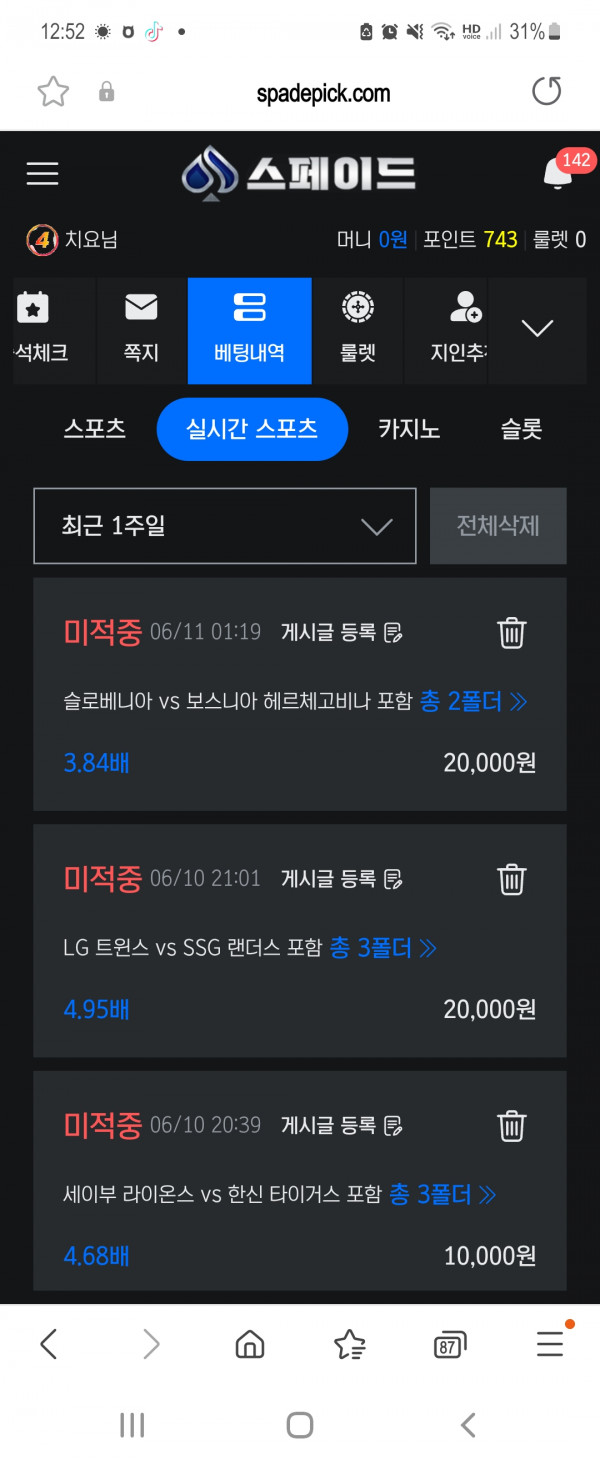Open the 쪽지 messages section

(141, 330)
